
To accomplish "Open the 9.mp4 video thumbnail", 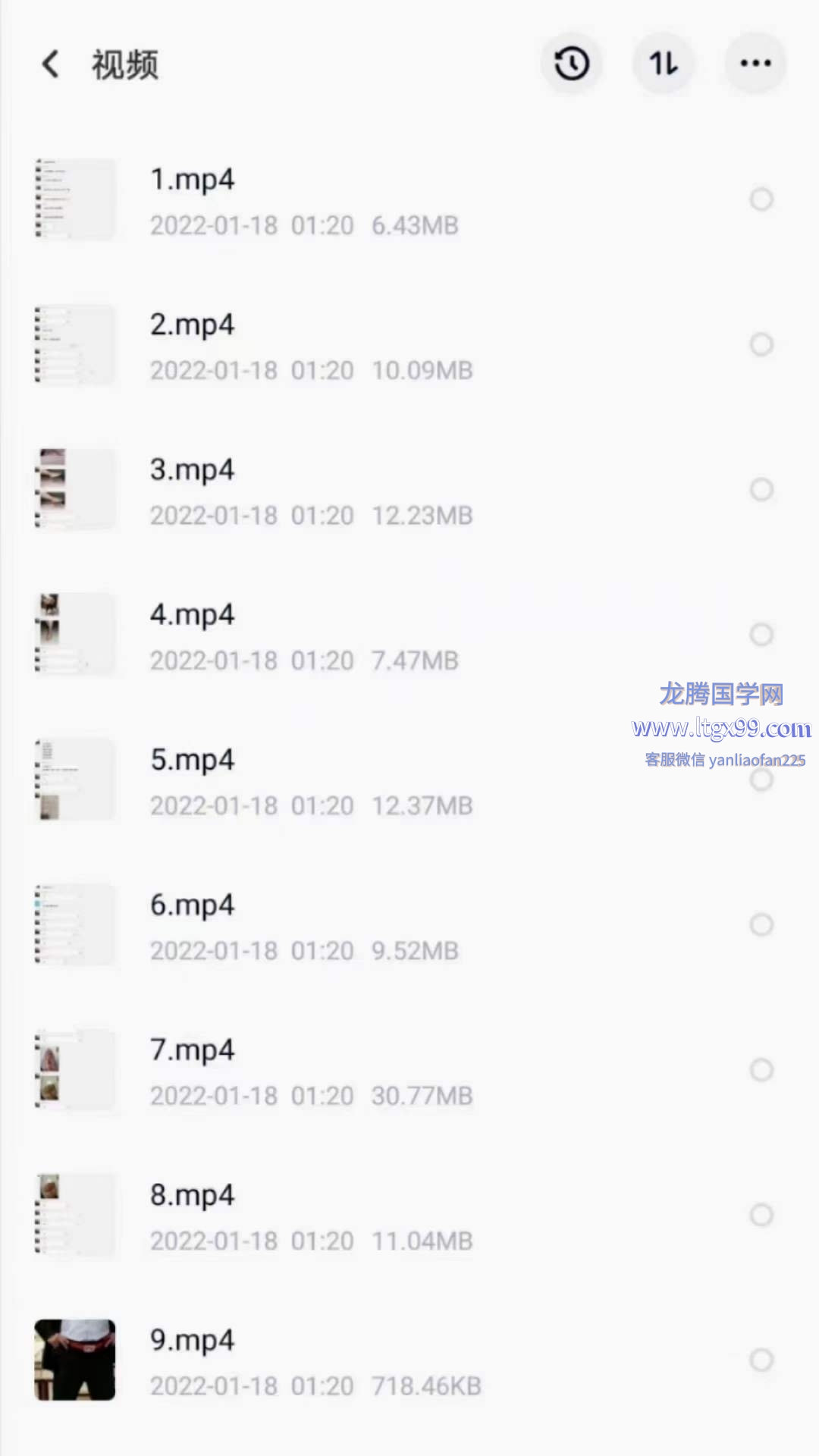I will pos(75,1360).
